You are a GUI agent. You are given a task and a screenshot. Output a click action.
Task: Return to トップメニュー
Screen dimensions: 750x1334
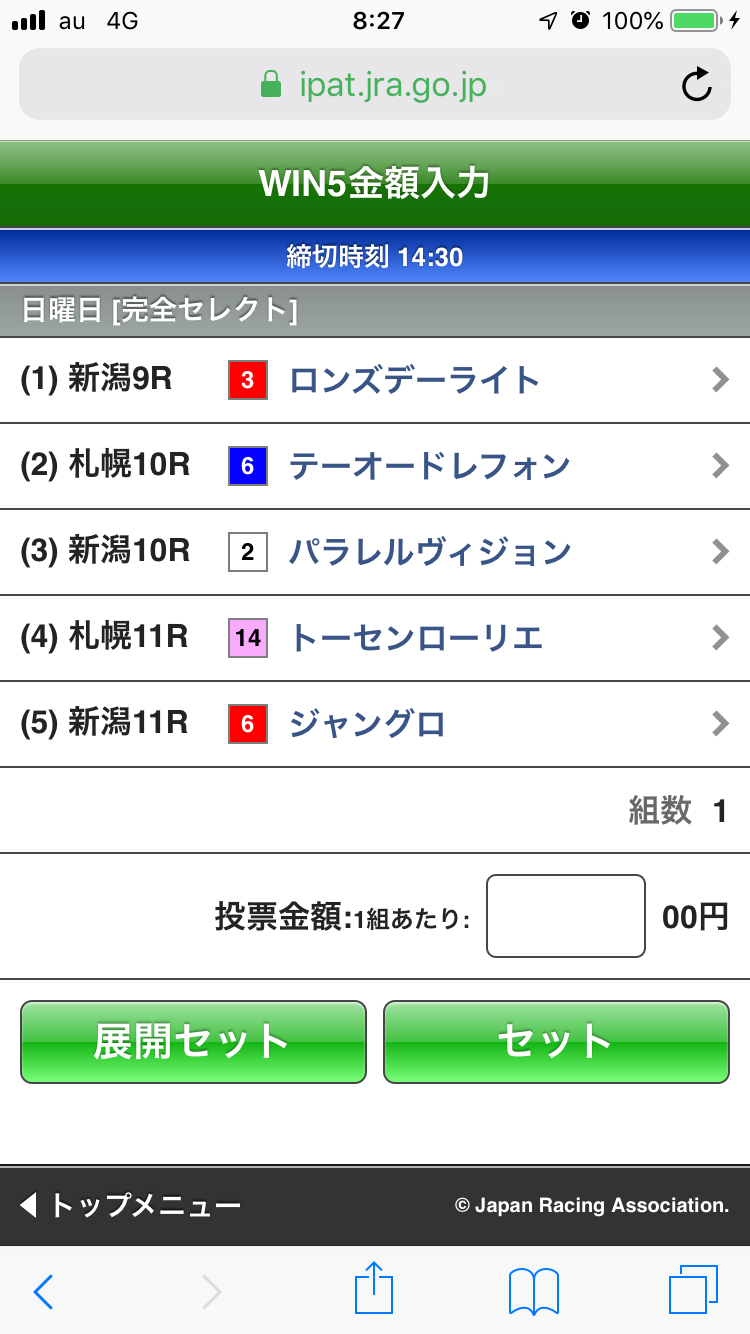point(132,1206)
